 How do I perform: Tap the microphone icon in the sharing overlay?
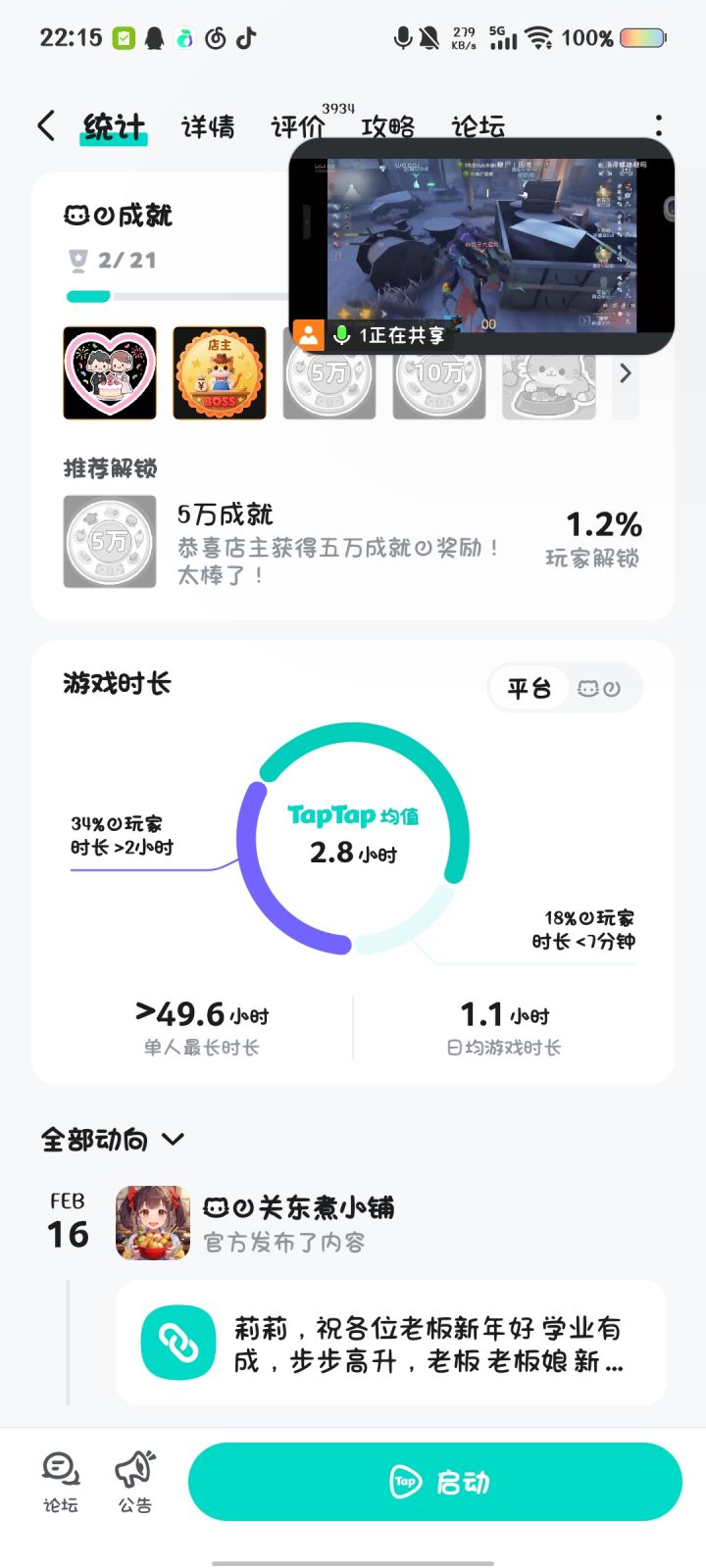pyautogui.click(x=340, y=334)
